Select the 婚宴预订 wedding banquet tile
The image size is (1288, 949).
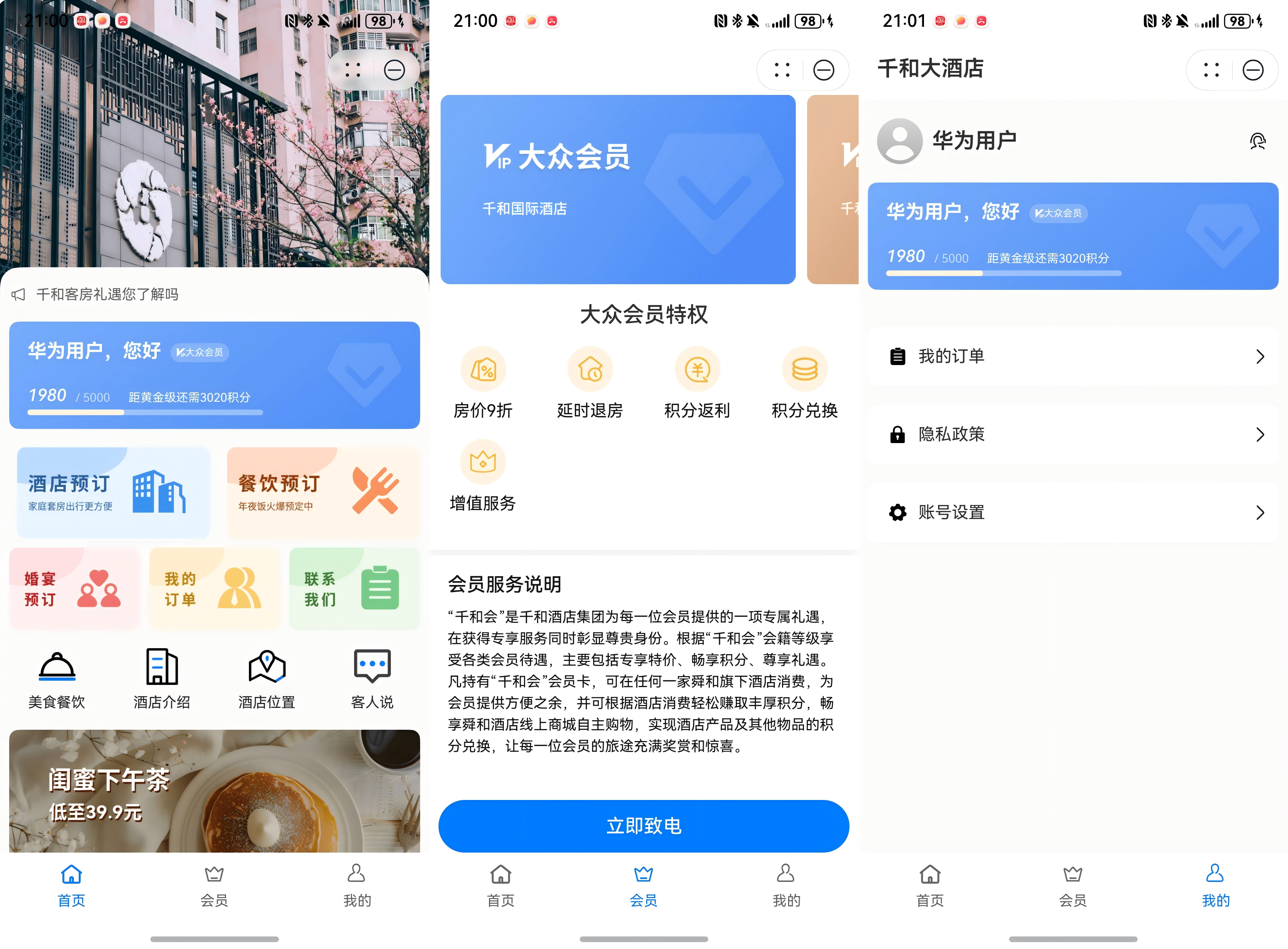(x=73, y=588)
